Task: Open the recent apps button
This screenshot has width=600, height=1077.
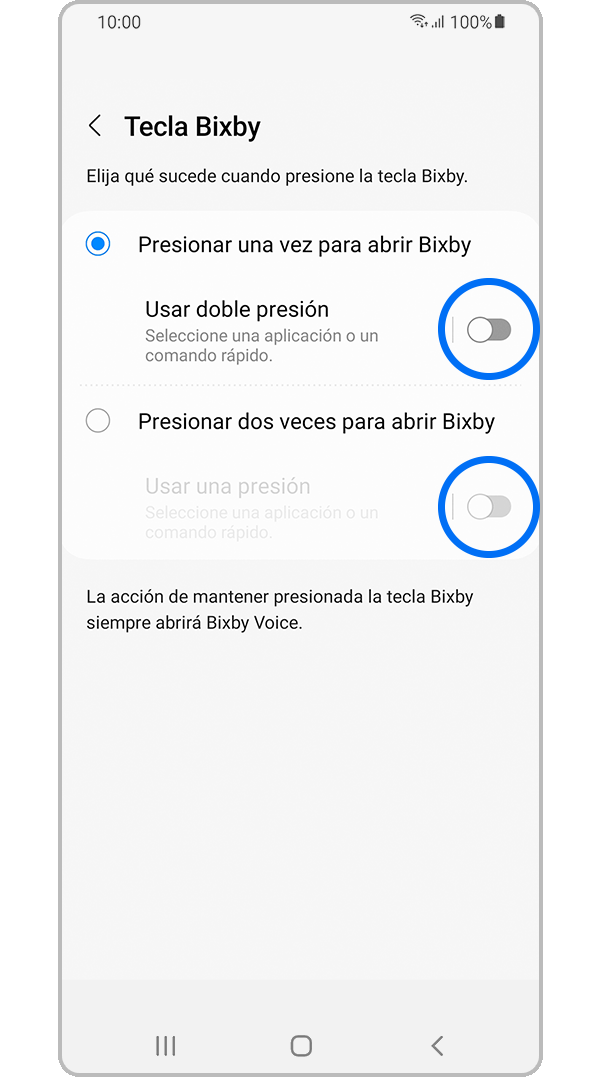Action: pyautogui.click(x=165, y=1046)
